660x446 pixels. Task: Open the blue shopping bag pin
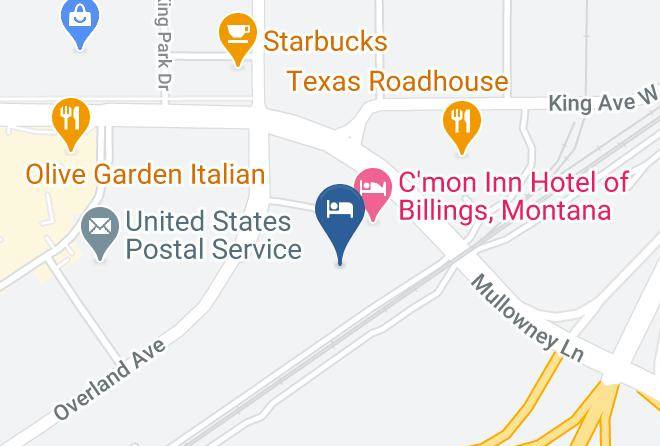[80, 23]
